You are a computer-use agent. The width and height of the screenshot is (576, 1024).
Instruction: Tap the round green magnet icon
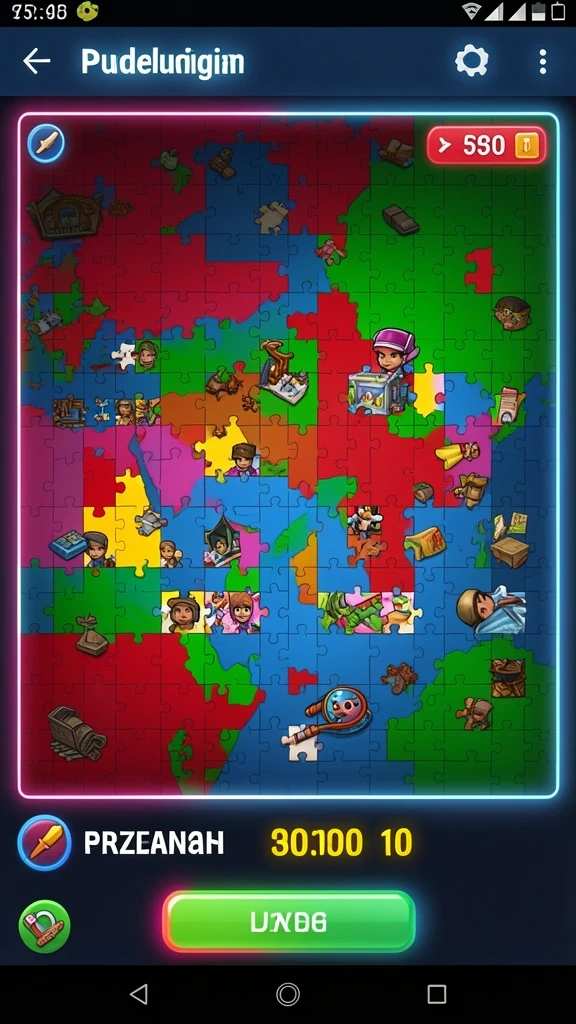pos(44,925)
